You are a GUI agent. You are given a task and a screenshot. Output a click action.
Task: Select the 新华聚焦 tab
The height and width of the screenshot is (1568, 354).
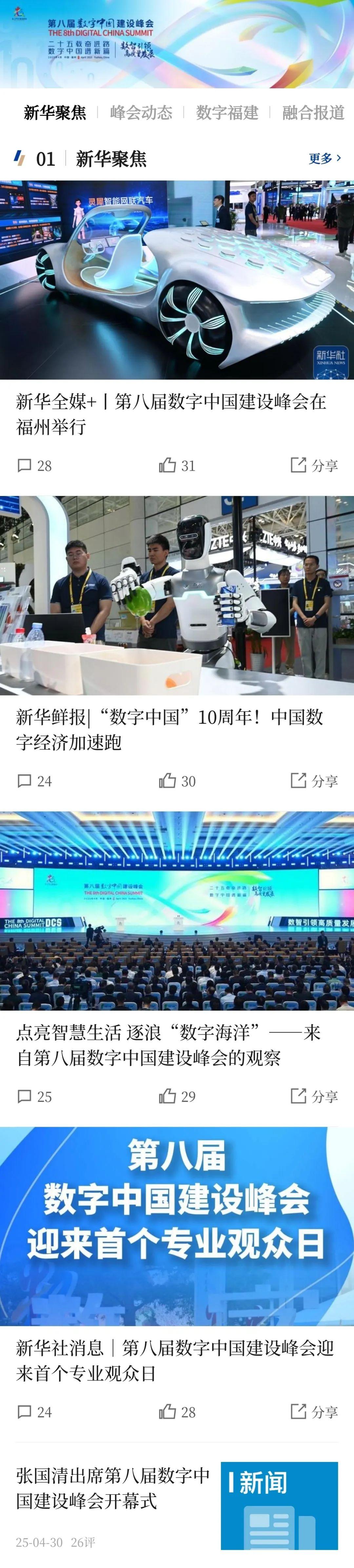click(55, 113)
